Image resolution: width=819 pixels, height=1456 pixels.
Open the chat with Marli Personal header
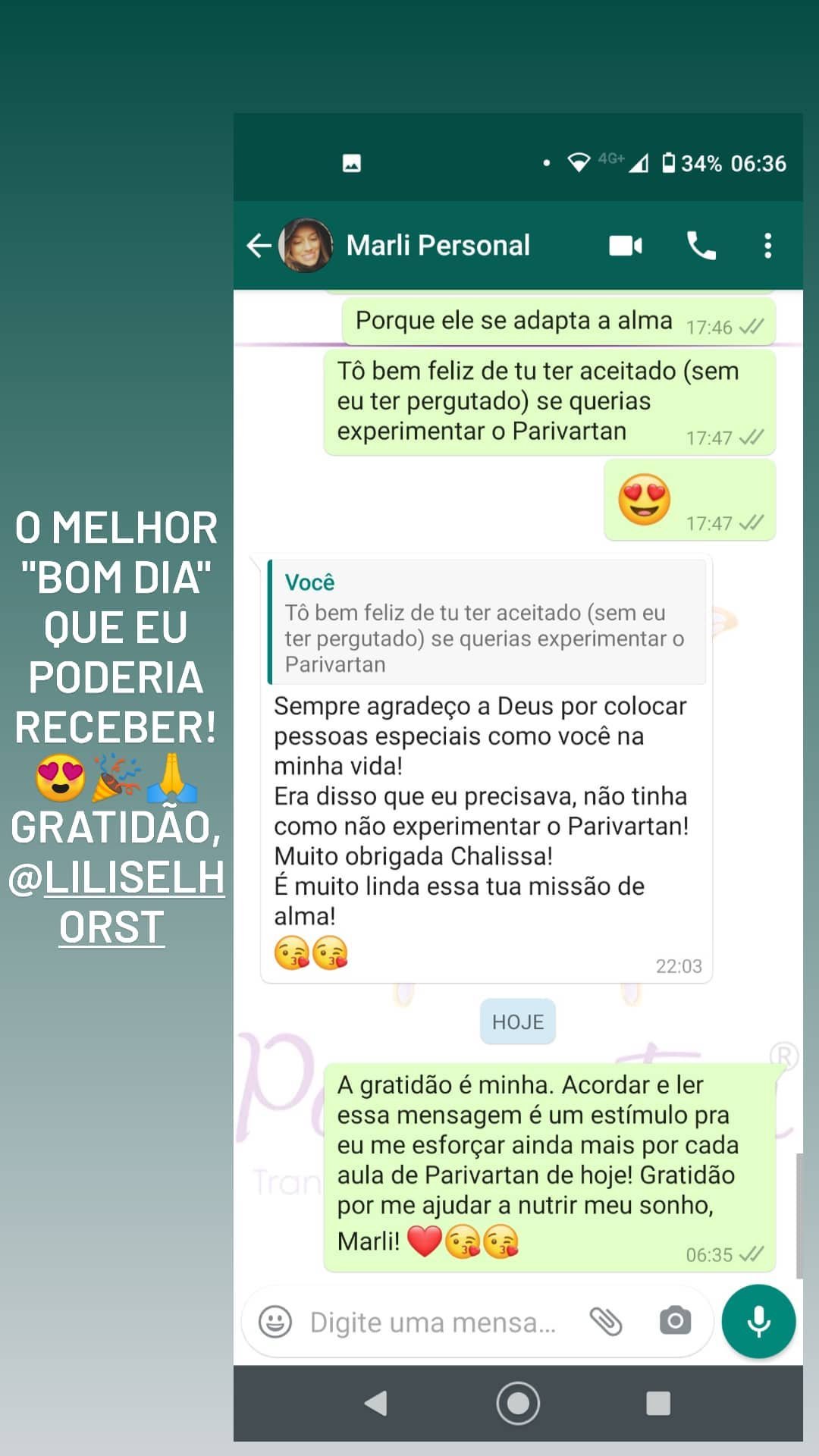(x=438, y=244)
